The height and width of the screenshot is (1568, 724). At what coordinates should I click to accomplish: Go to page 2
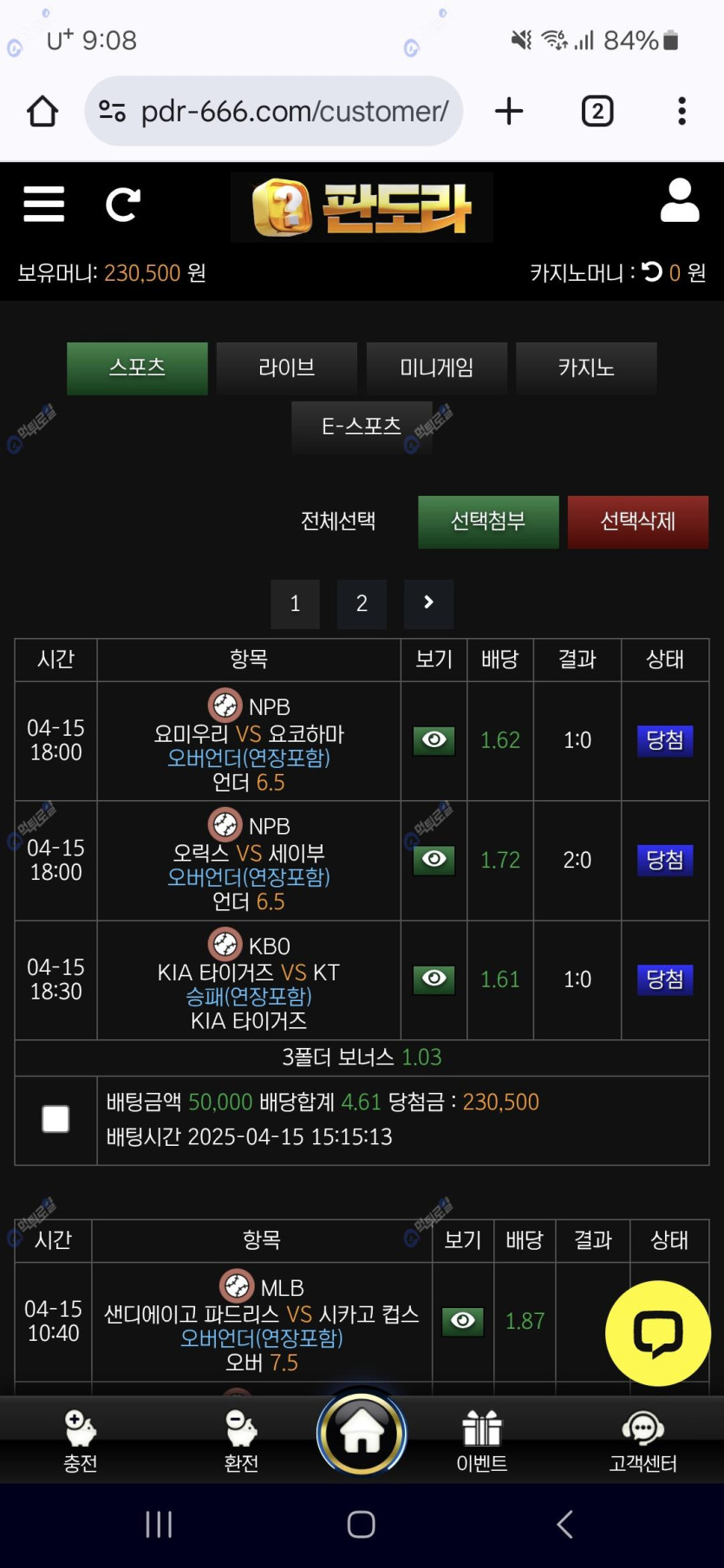[362, 603]
